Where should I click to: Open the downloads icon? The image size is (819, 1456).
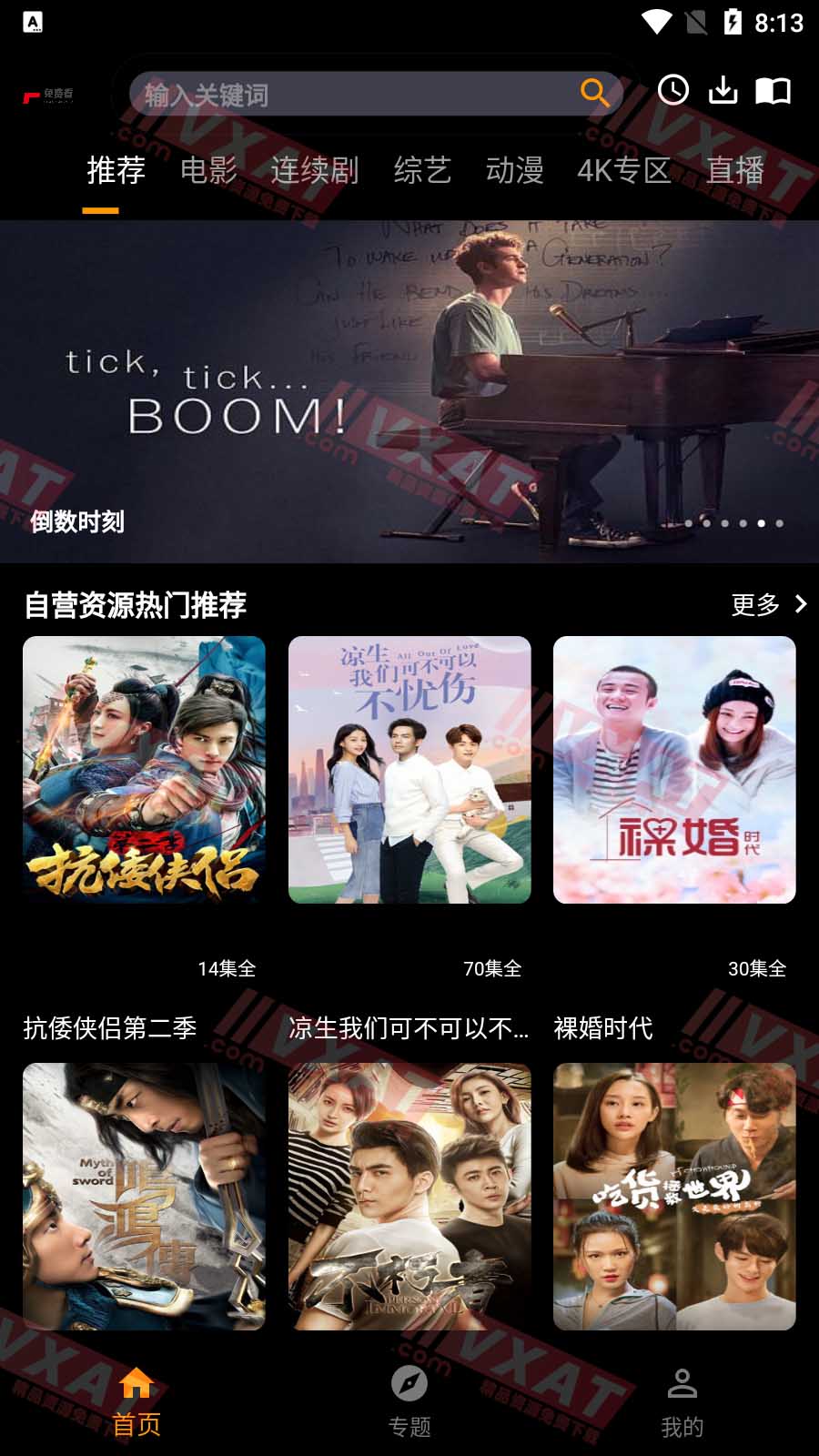723,90
